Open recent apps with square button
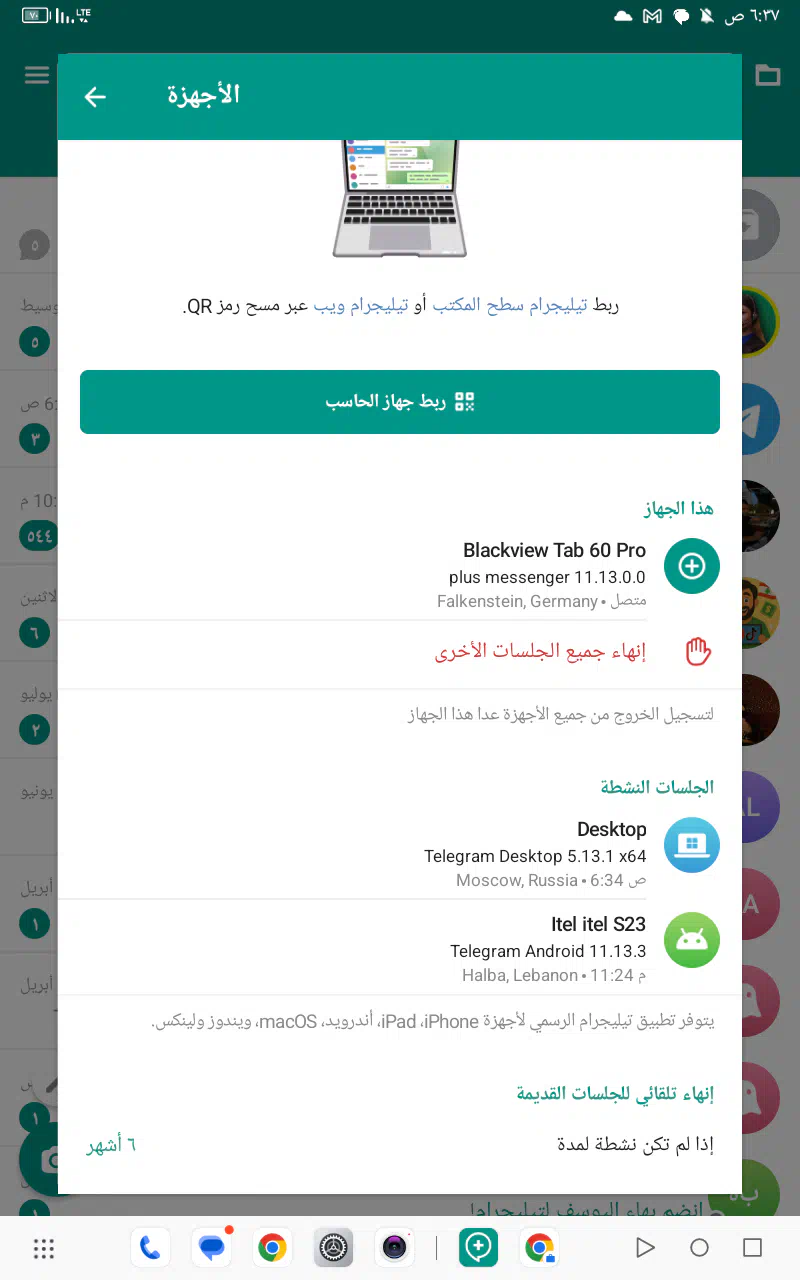This screenshot has height=1280, width=800. coord(752,1247)
